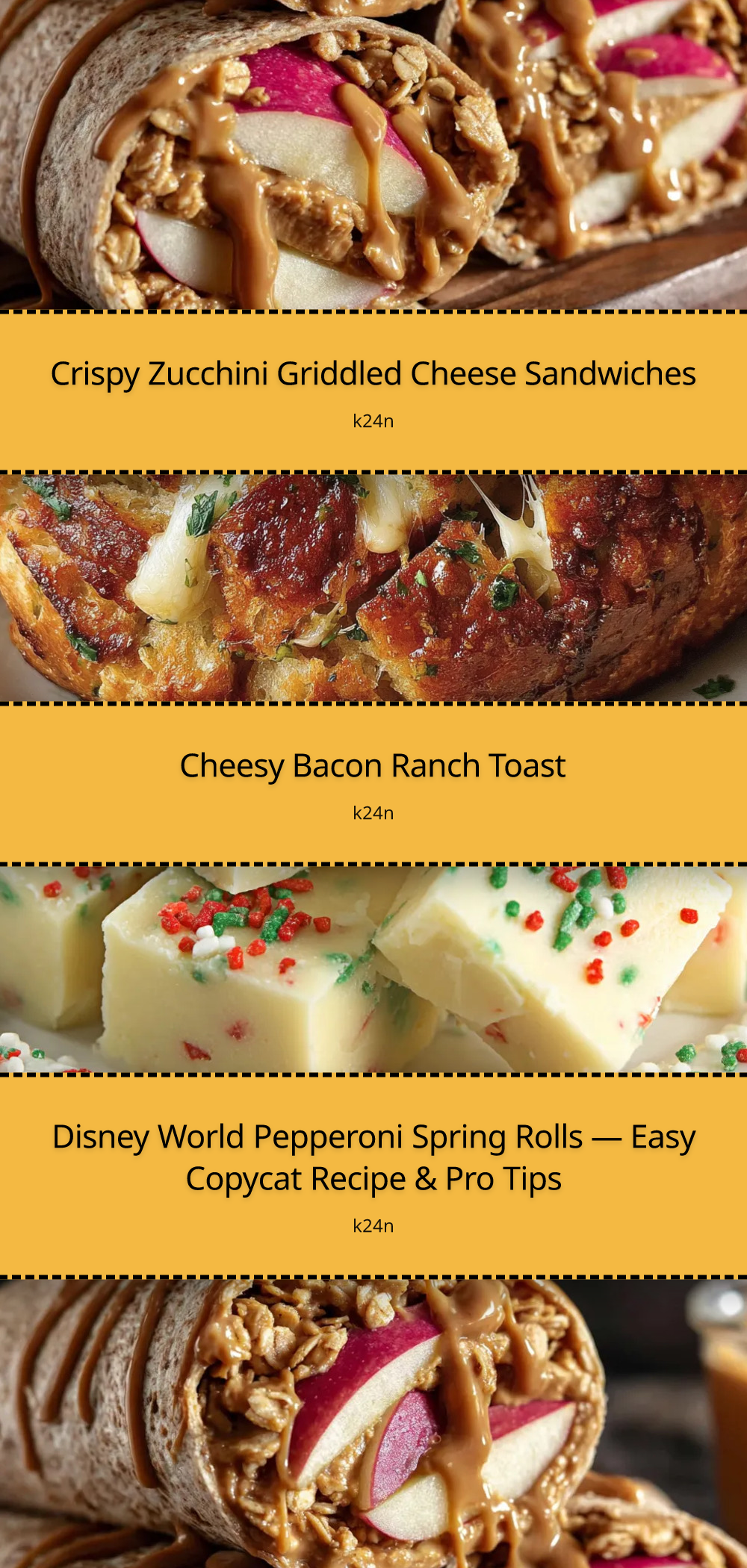Open the Cheesy Bacon Ranch Toast recipe

tap(373, 766)
